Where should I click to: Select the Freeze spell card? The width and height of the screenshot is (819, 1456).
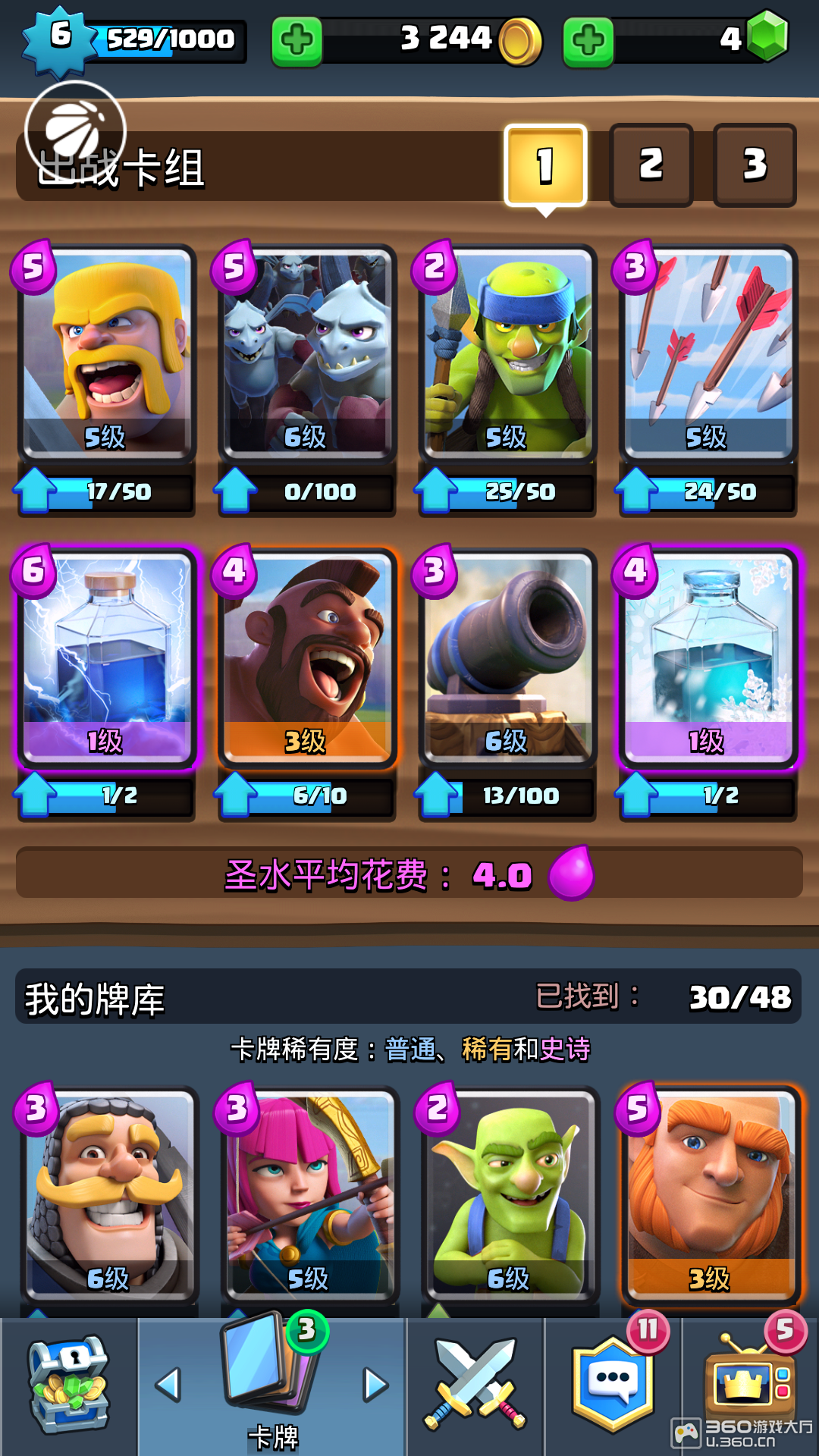708,657
